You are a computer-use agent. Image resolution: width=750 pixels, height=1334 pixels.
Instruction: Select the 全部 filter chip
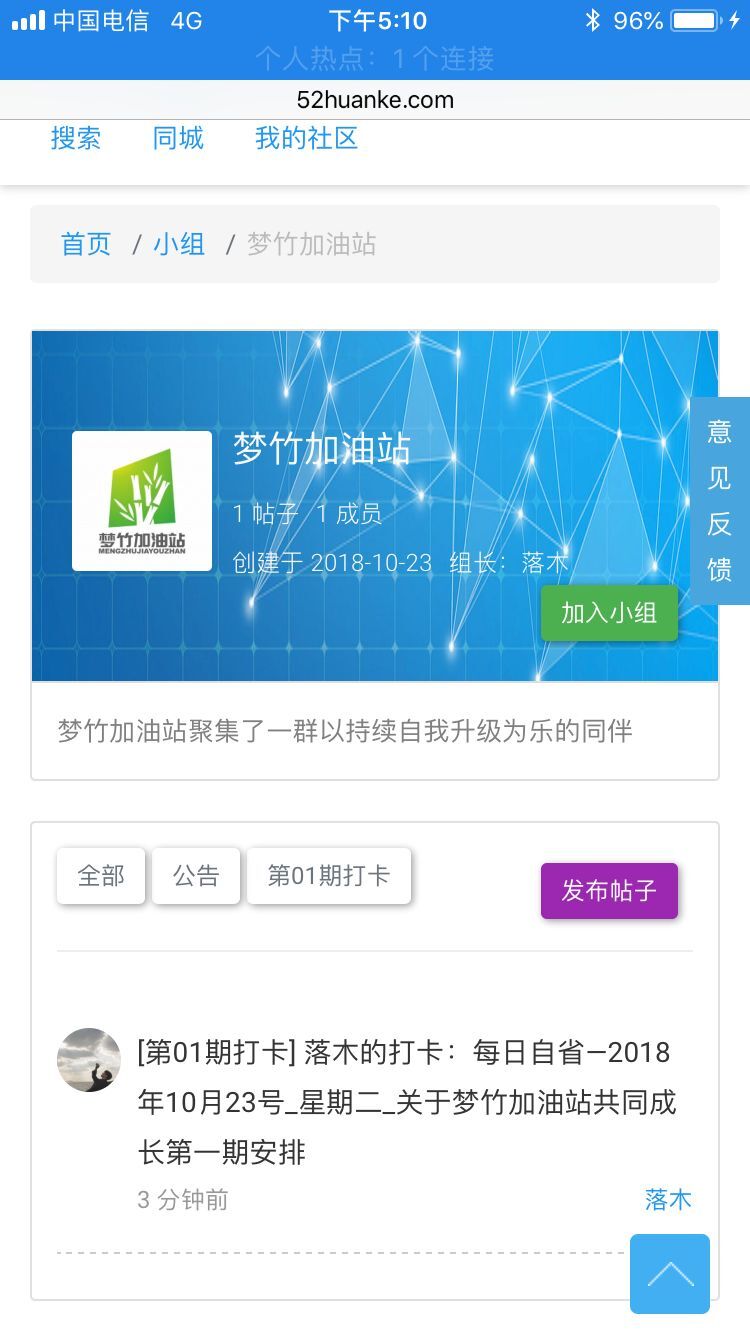101,876
